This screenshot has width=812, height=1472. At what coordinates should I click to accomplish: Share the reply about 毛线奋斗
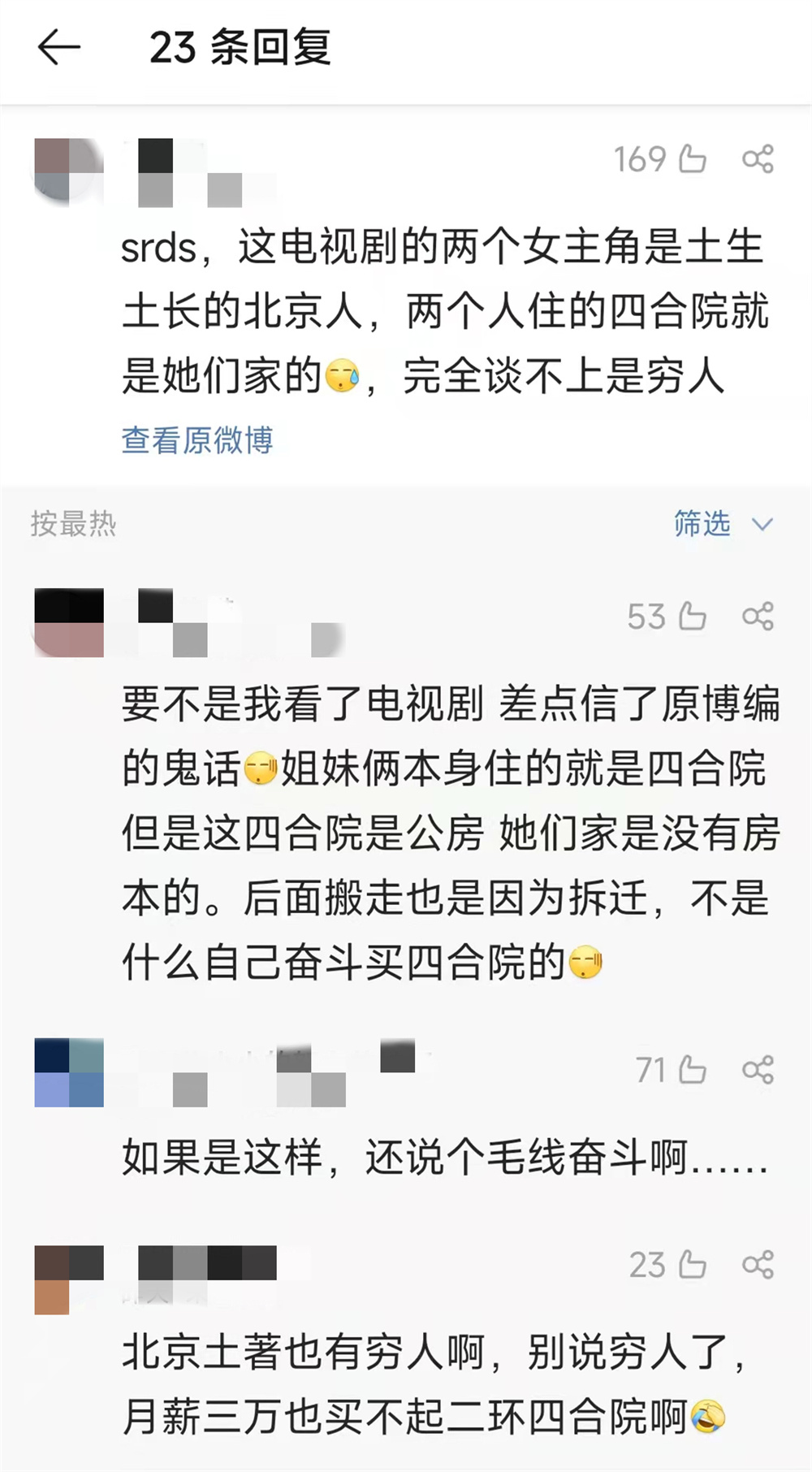coord(758,1070)
